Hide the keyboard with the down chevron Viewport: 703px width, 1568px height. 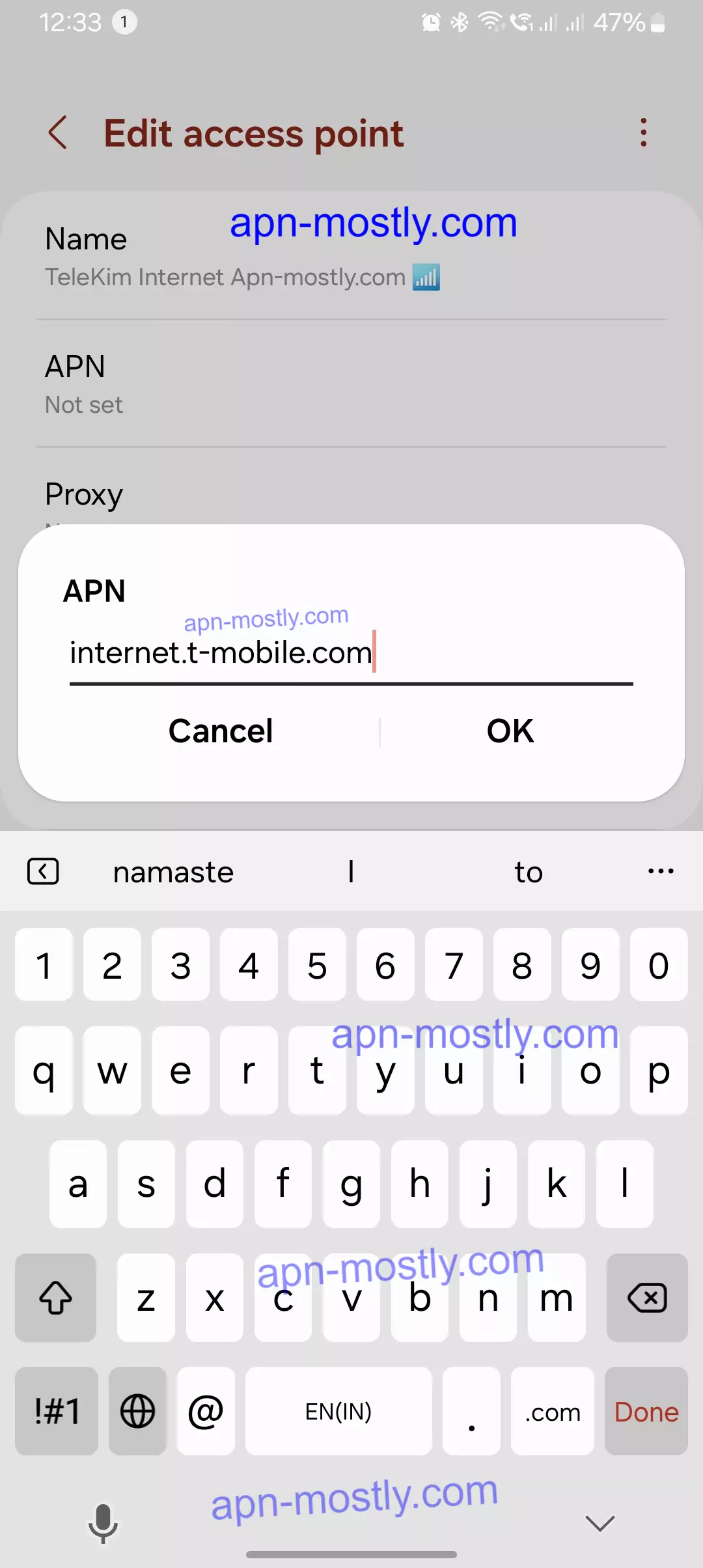coord(600,1522)
